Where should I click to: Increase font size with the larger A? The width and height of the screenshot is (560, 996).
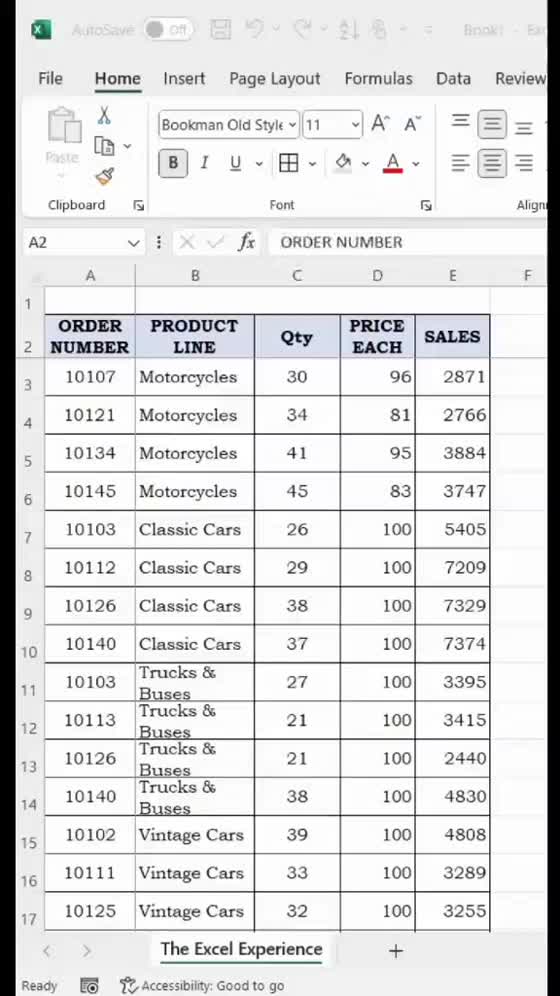point(380,123)
